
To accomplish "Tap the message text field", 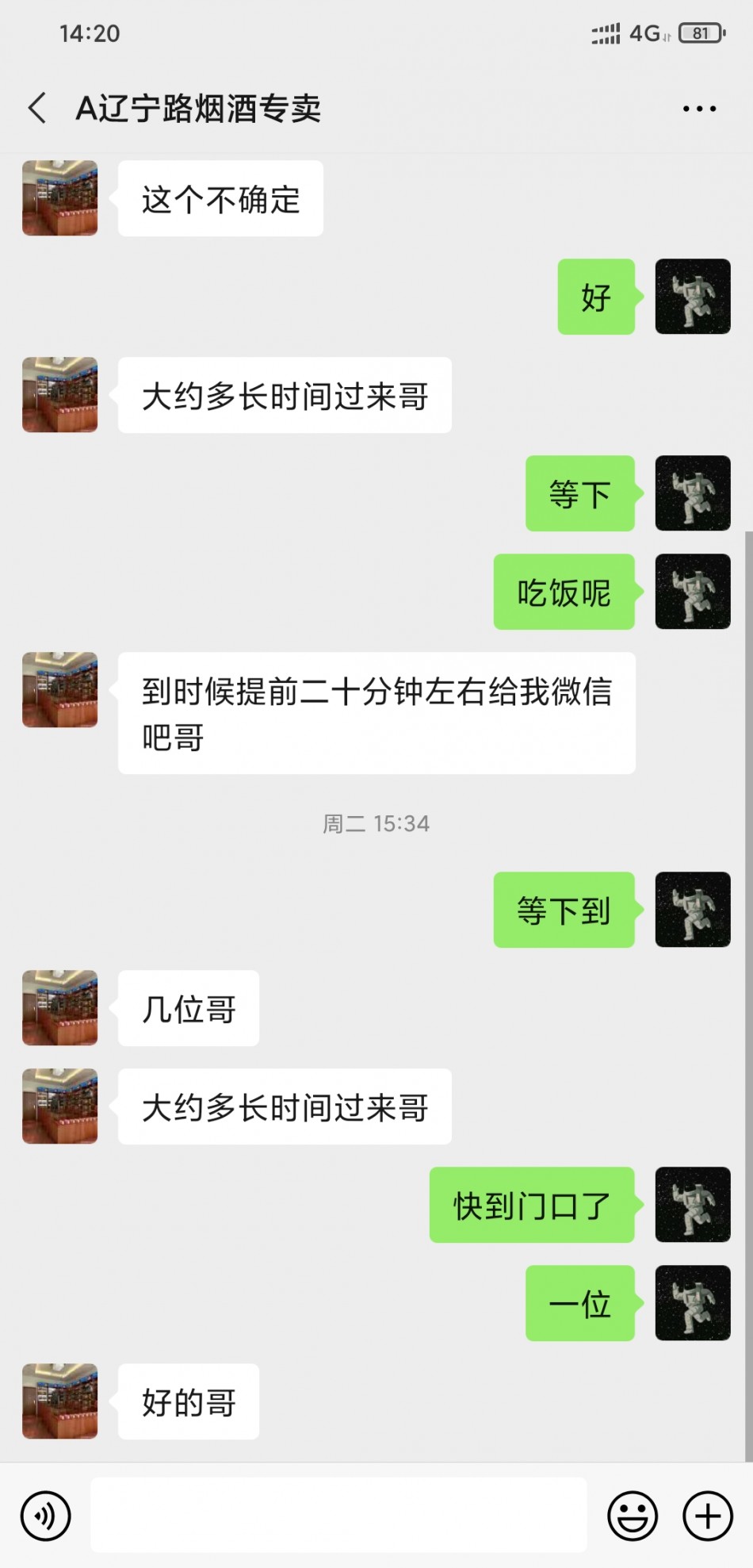I will [x=338, y=1514].
